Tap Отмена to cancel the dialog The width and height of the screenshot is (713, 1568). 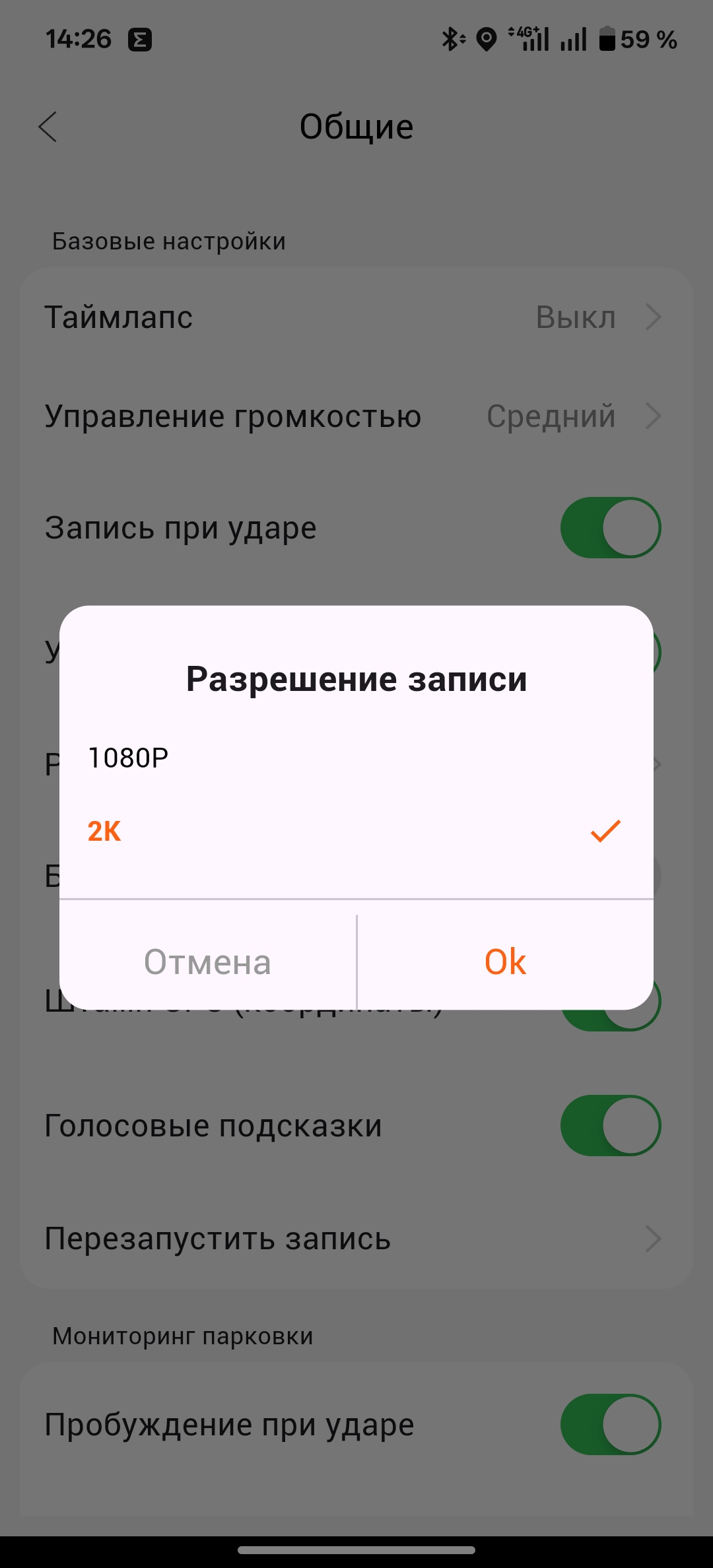click(207, 962)
